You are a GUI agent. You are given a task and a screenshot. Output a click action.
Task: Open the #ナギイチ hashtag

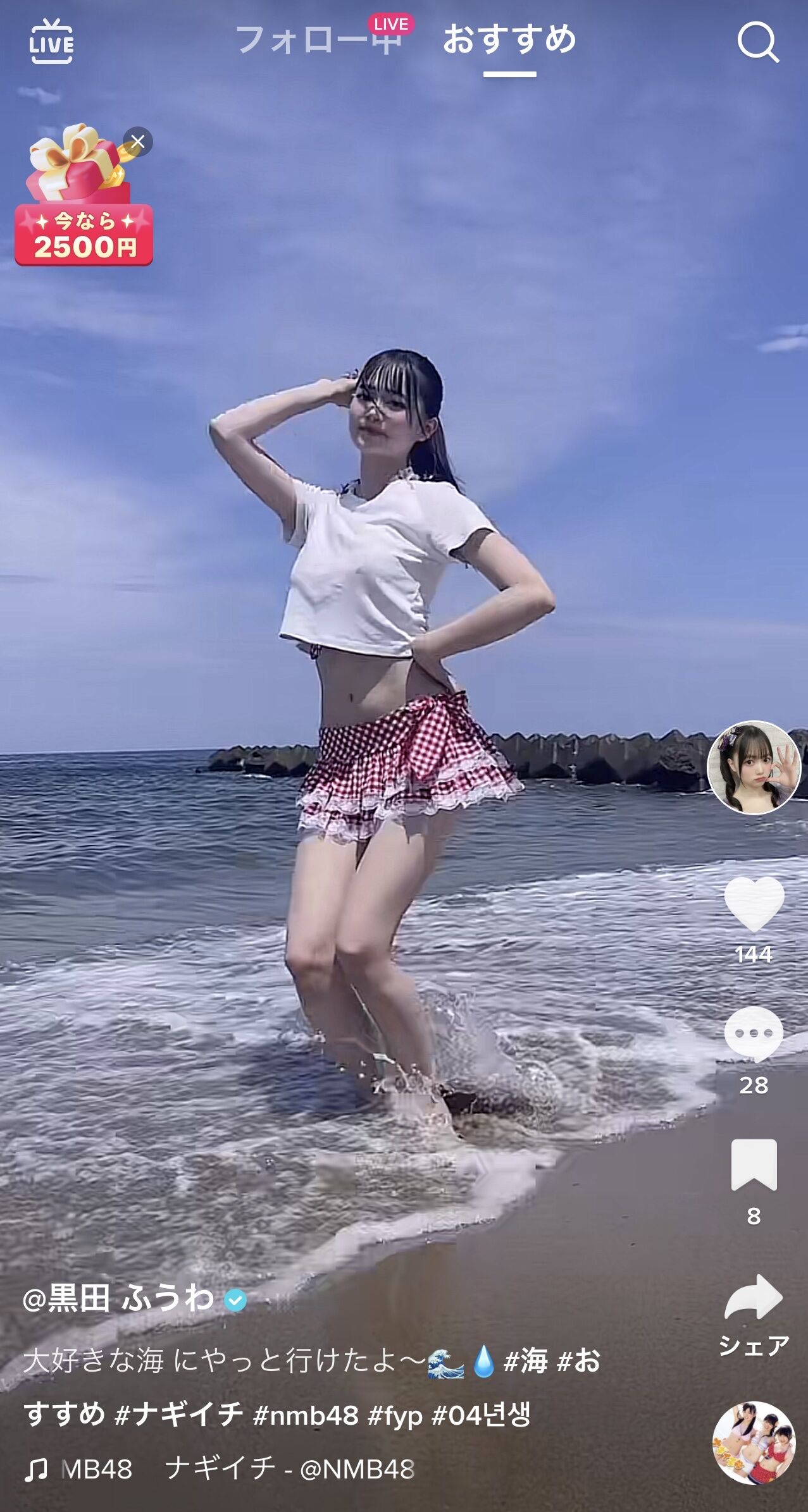coord(179,1414)
